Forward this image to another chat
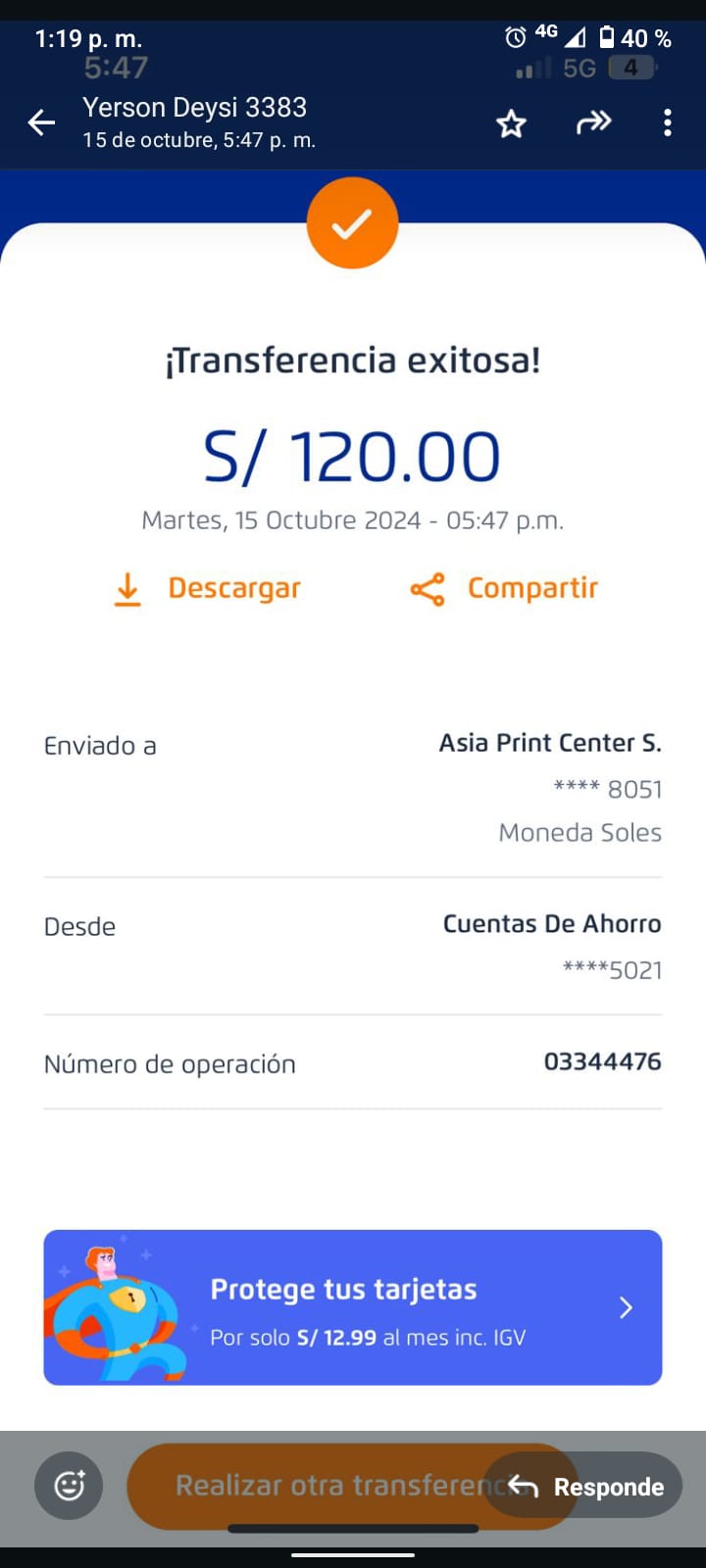The height and width of the screenshot is (1568, 706). 593,122
